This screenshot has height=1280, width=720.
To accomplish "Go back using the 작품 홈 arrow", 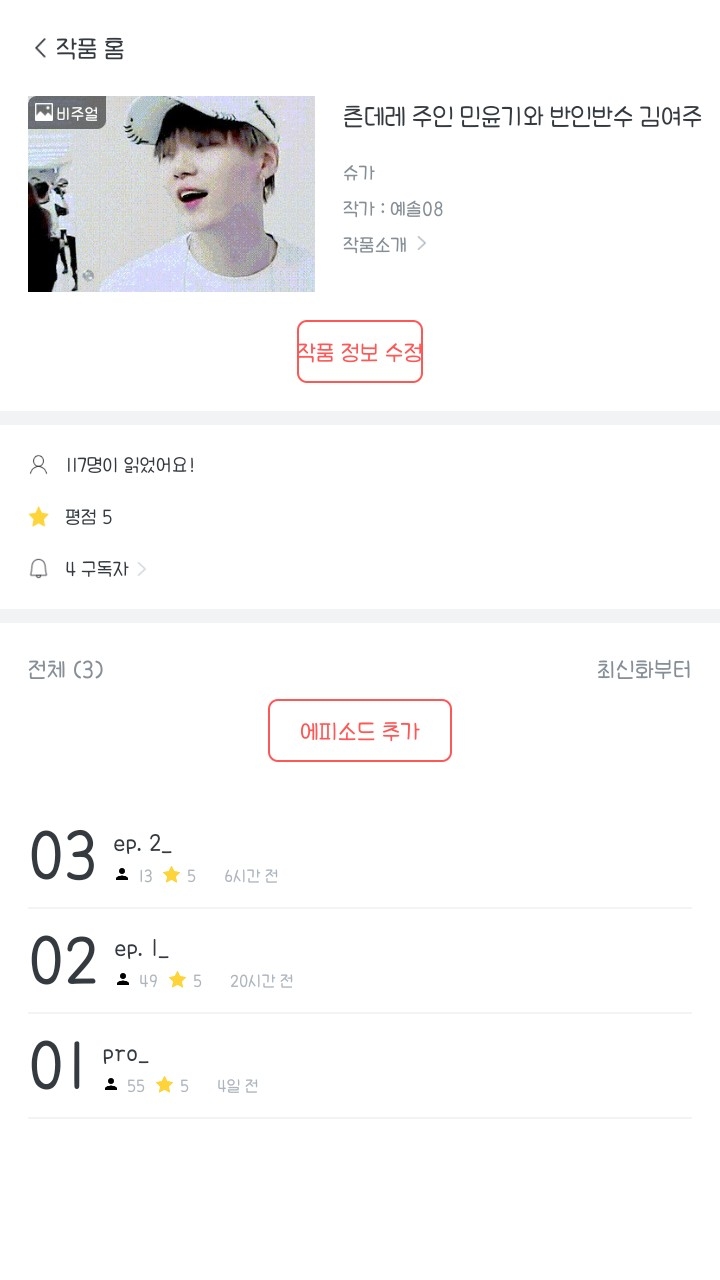I will (x=41, y=48).
